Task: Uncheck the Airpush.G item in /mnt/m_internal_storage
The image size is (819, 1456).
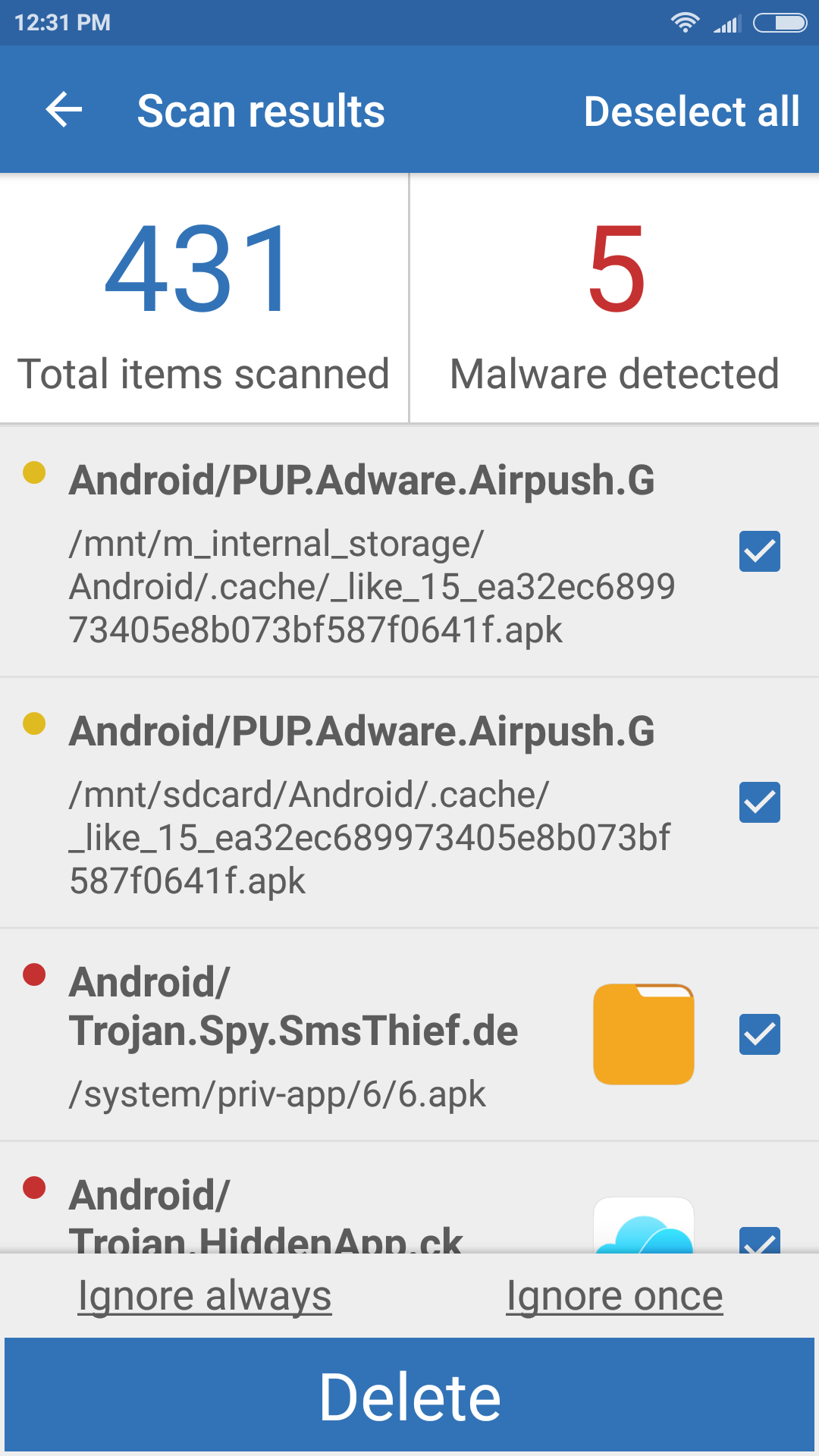Action: (759, 551)
